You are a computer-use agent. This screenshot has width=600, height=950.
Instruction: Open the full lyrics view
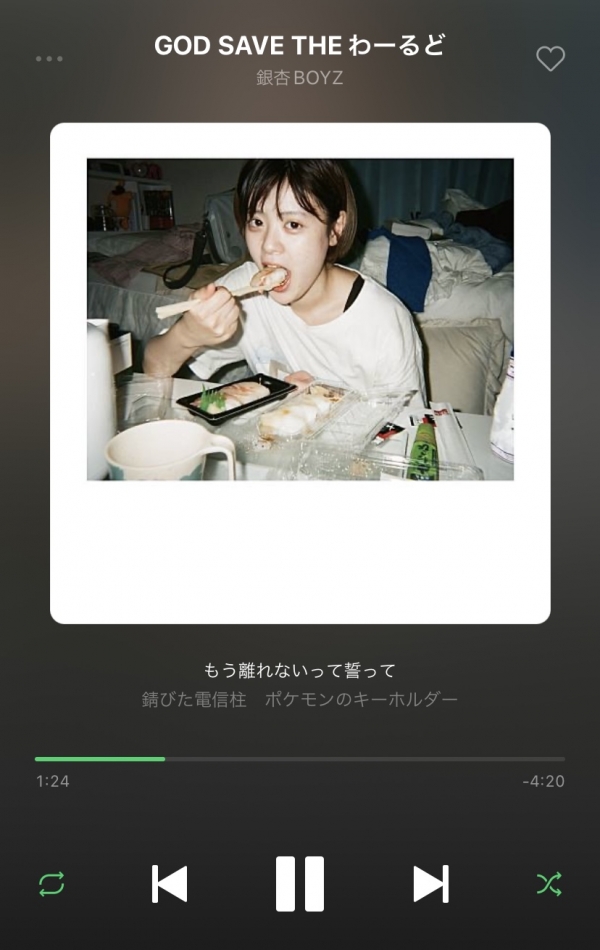pyautogui.click(x=300, y=684)
